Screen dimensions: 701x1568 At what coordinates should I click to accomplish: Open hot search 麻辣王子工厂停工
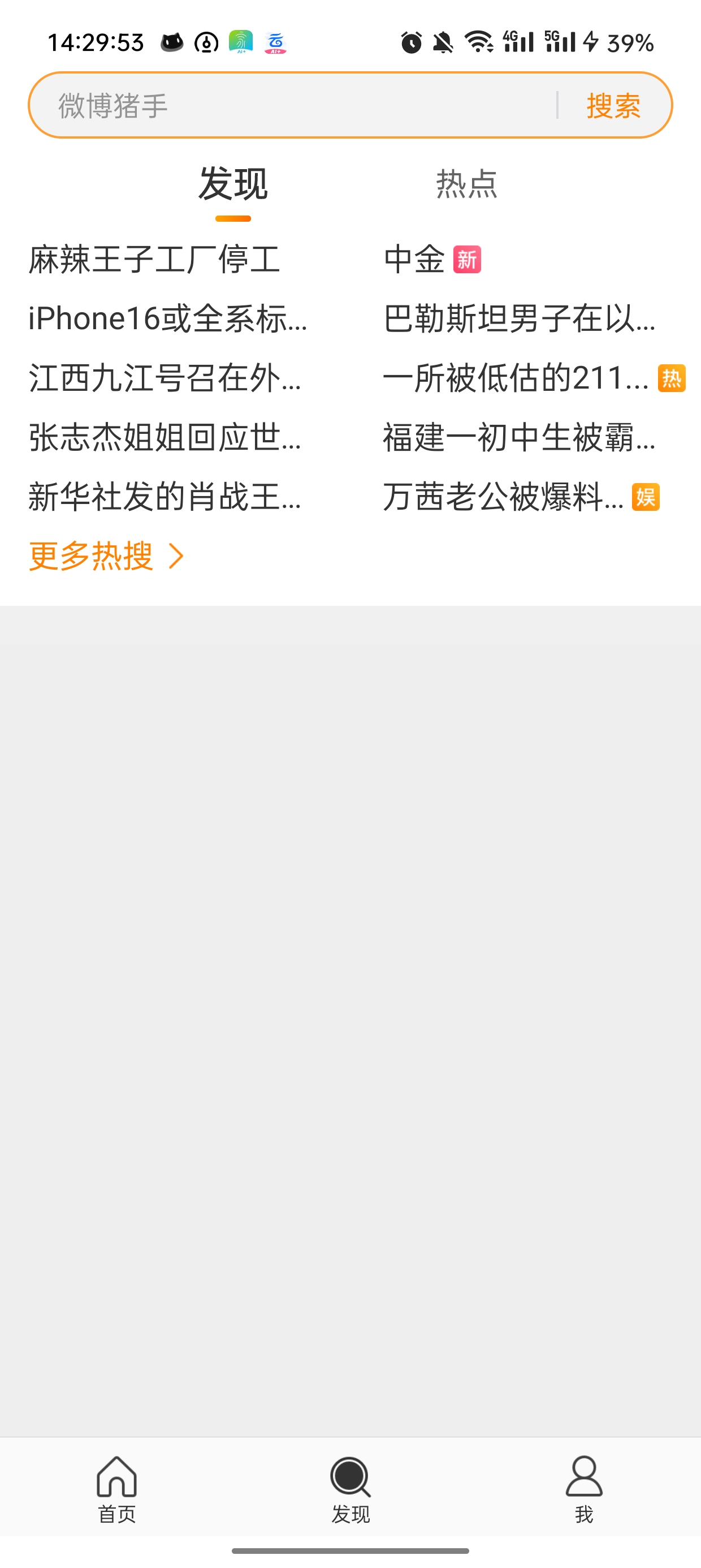154,259
